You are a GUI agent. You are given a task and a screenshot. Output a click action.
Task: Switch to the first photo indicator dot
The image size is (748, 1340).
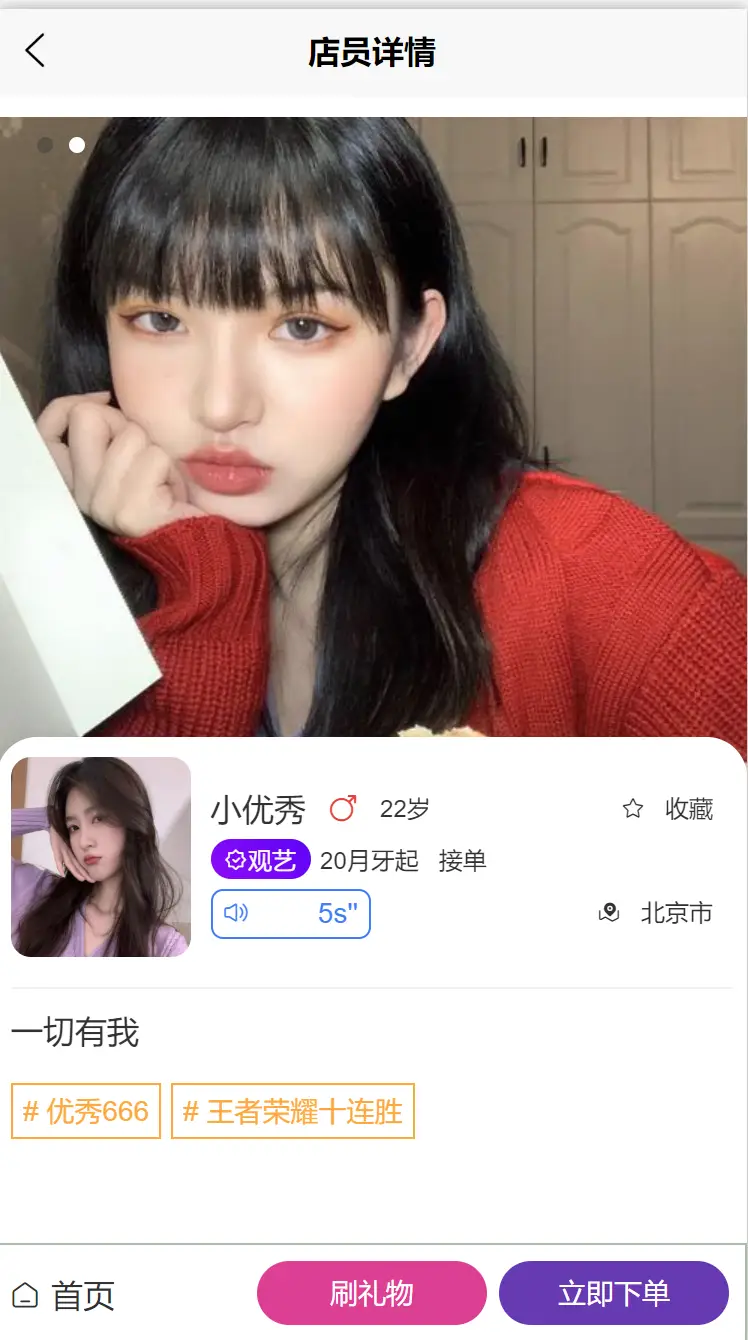click(x=45, y=145)
